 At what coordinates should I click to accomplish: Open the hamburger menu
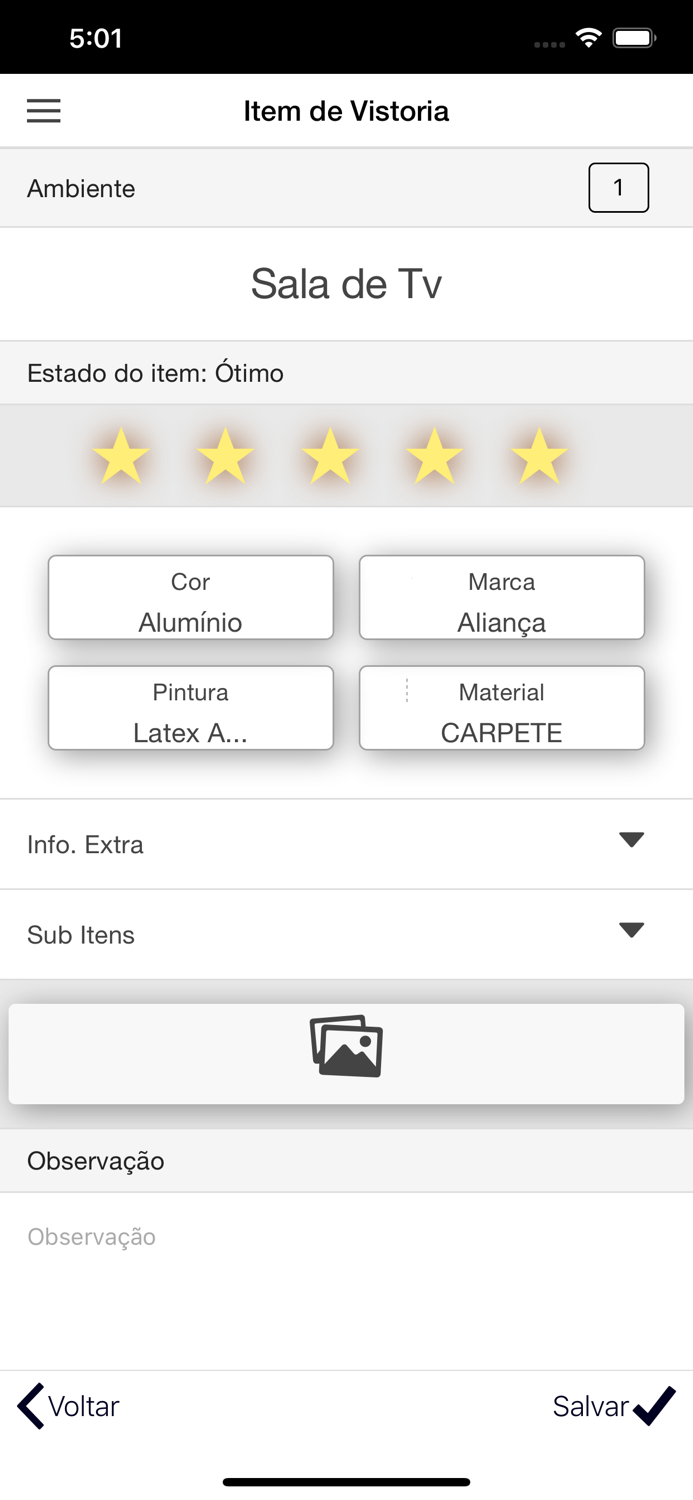pos(44,111)
